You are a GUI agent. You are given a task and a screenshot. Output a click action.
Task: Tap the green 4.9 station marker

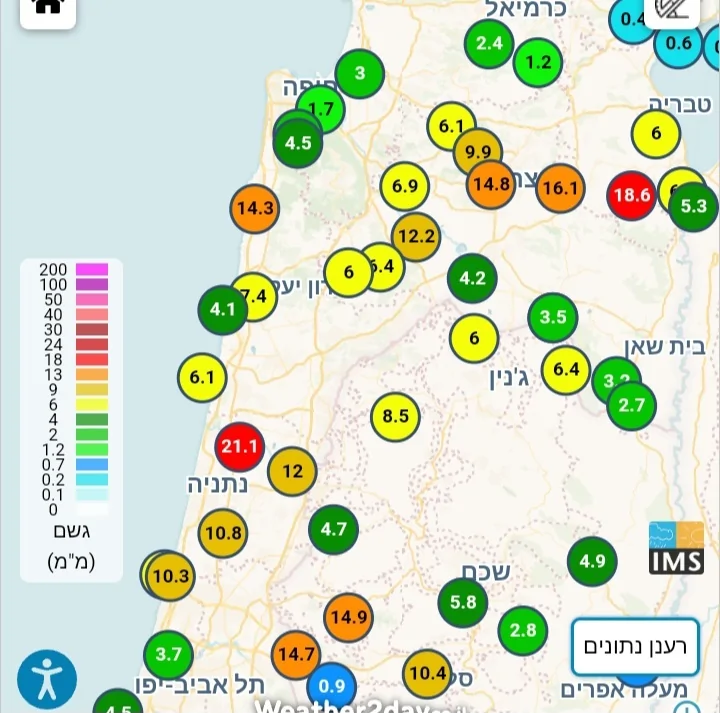(592, 561)
